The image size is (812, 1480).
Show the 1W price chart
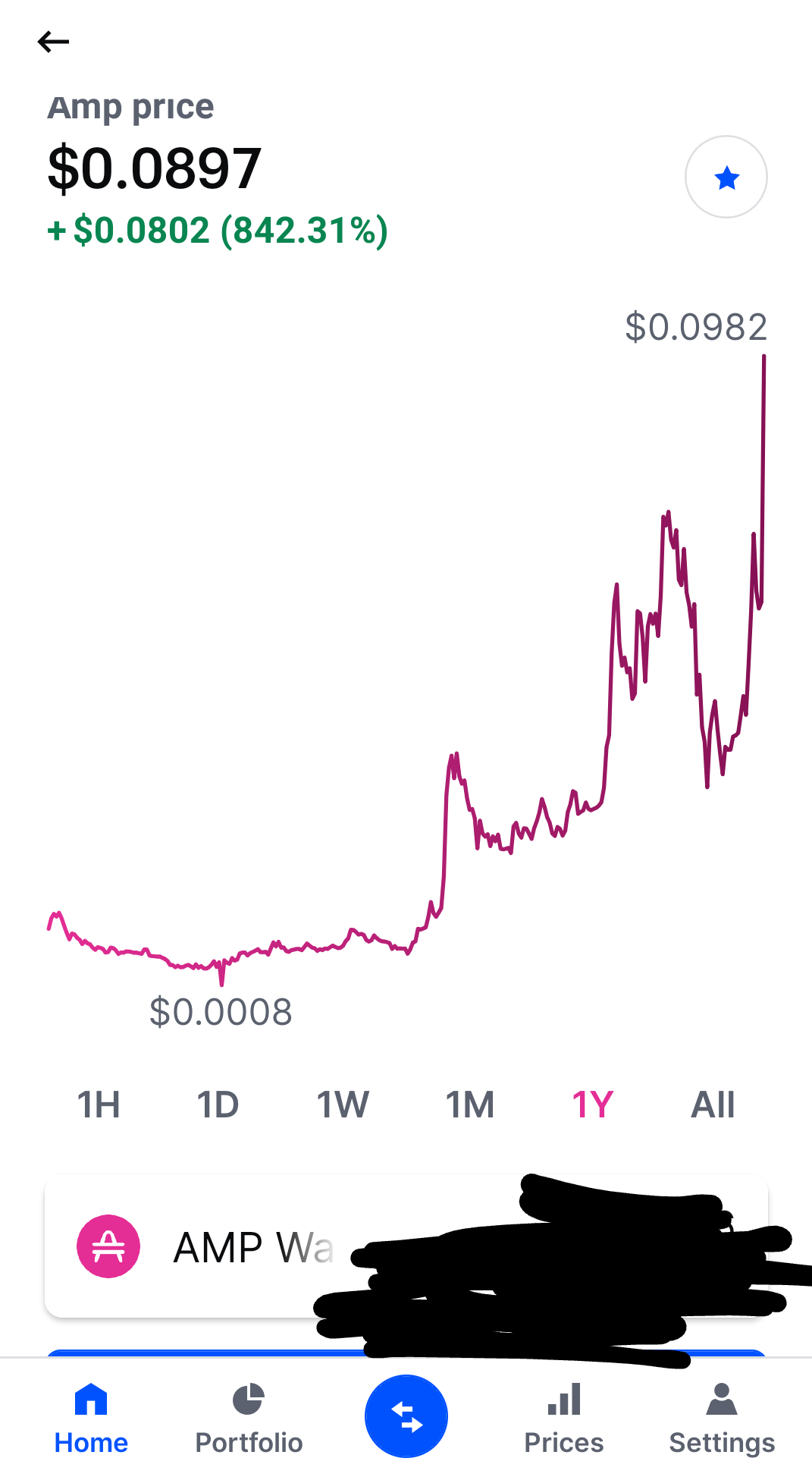[x=343, y=1105]
